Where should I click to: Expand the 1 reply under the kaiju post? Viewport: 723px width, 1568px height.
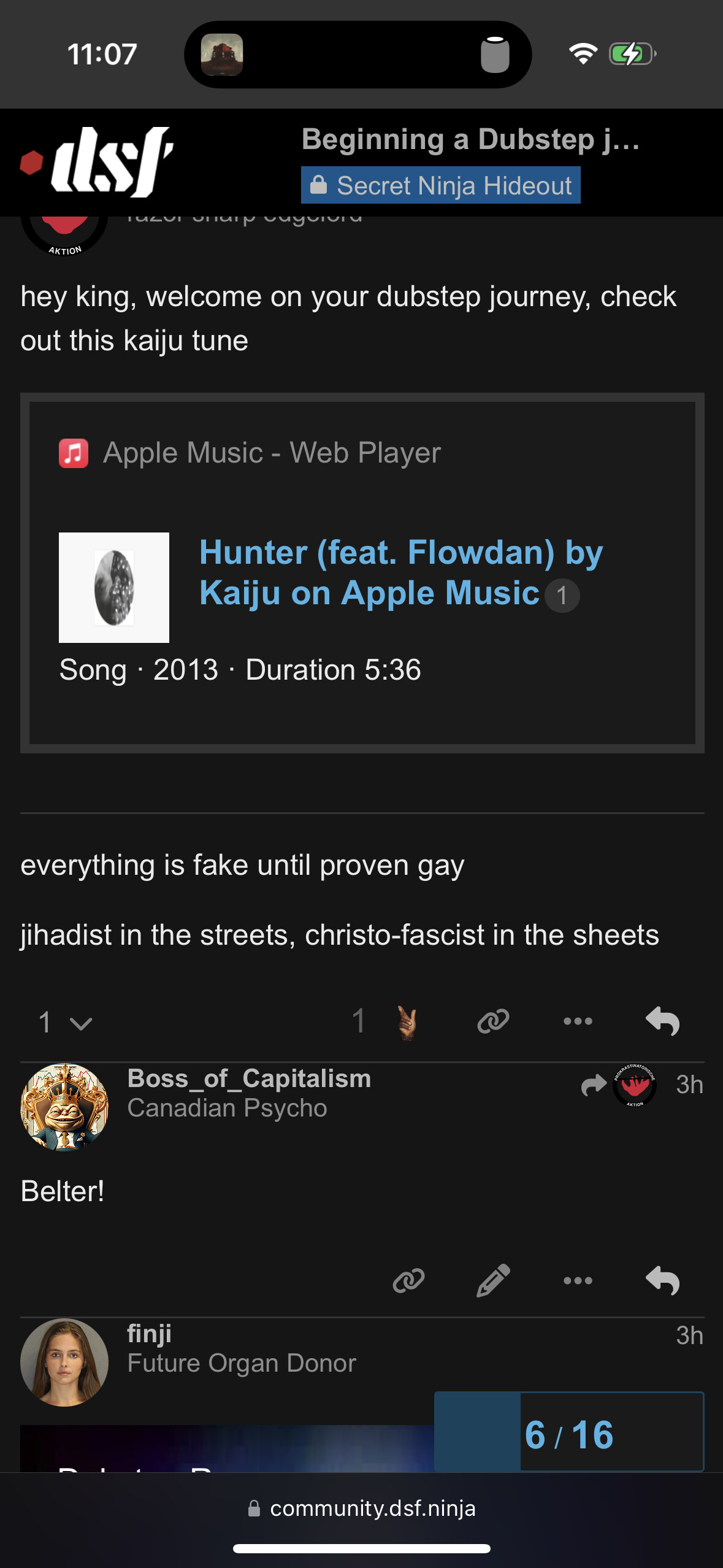(64, 1022)
